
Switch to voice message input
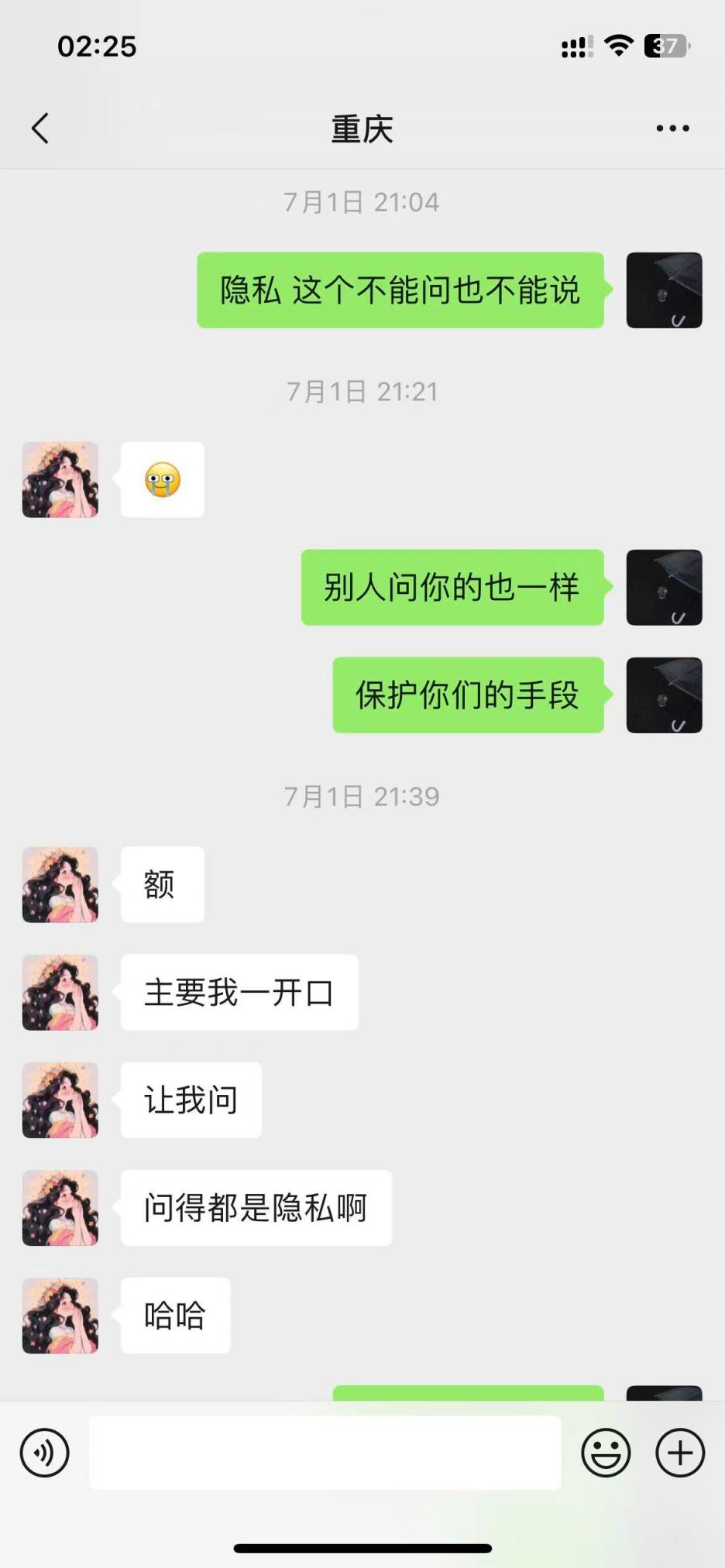[45, 1453]
